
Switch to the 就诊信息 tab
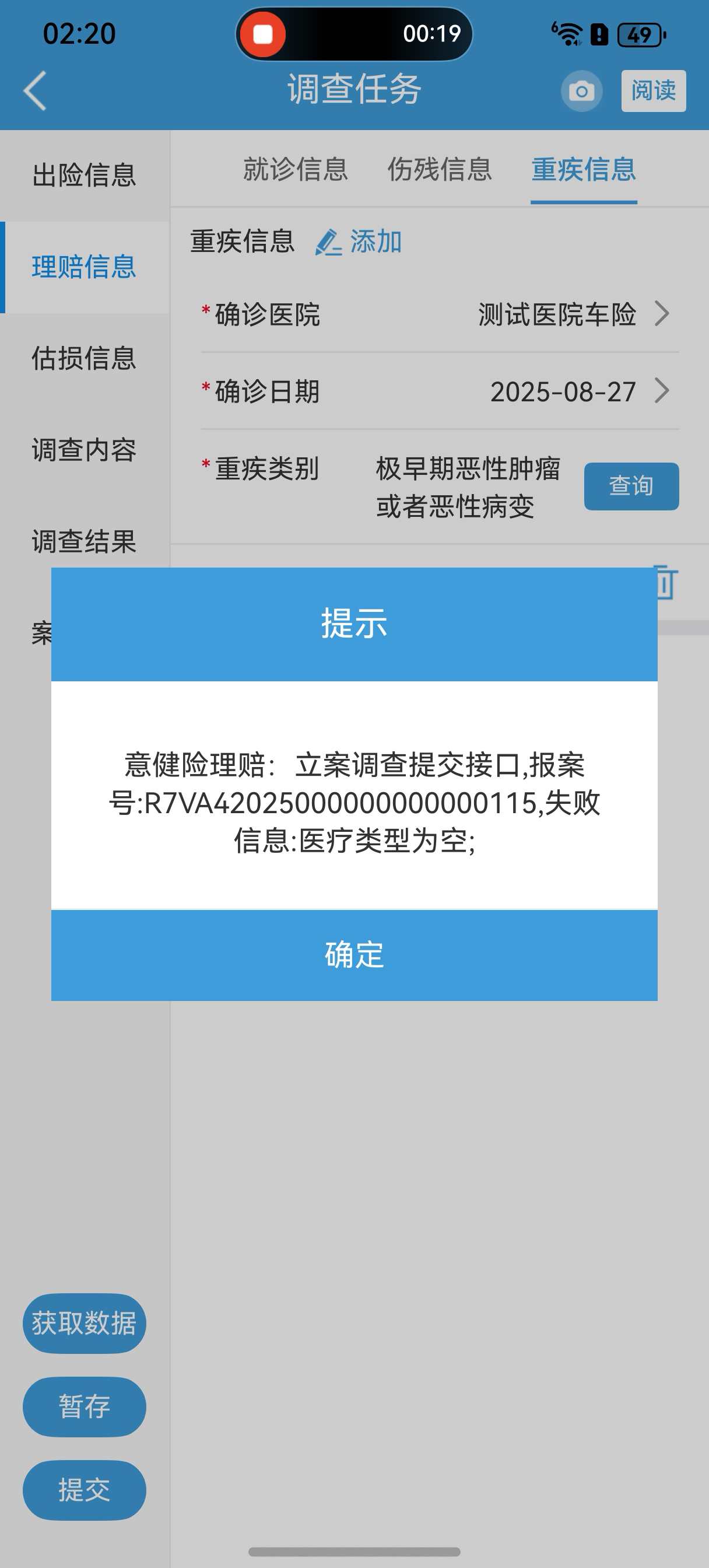[x=295, y=169]
